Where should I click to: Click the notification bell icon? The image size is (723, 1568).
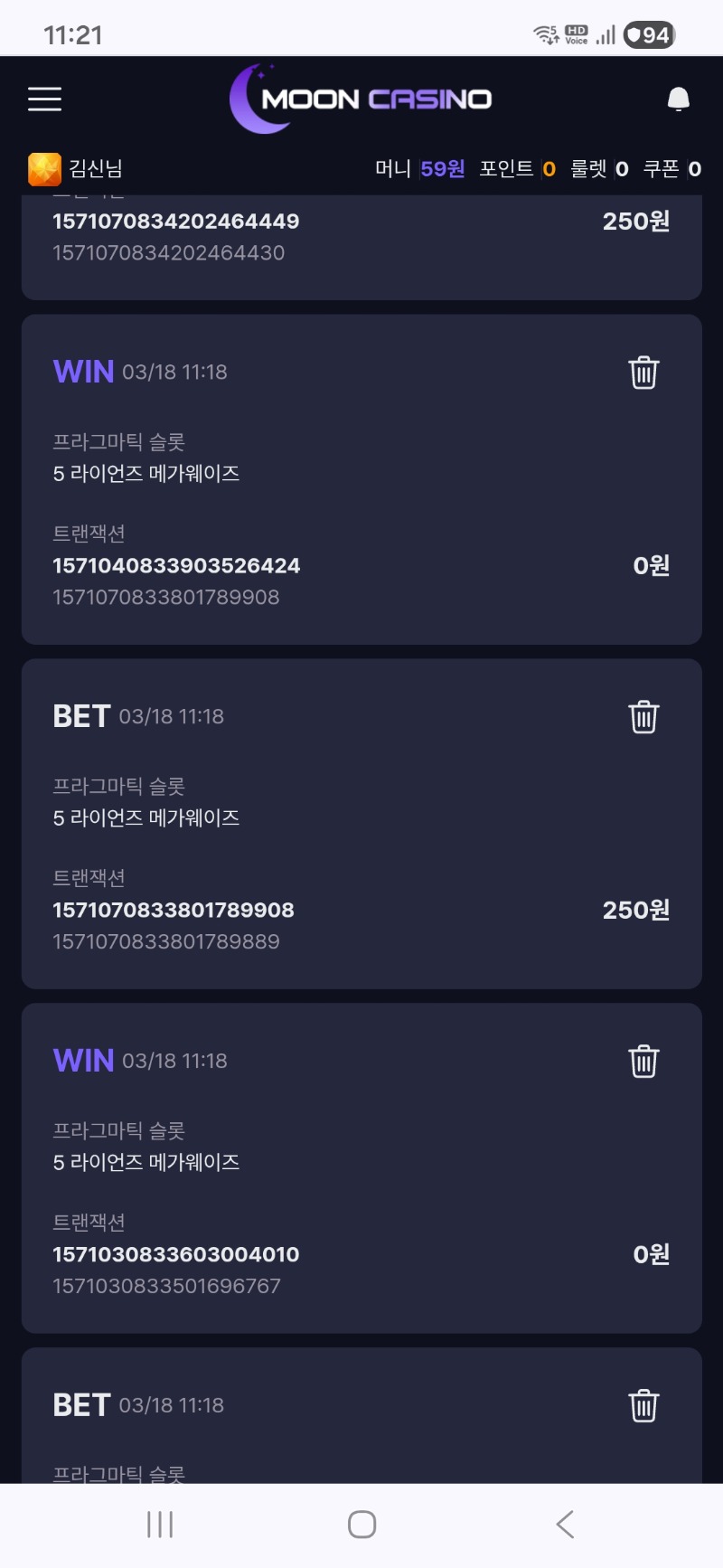(677, 99)
